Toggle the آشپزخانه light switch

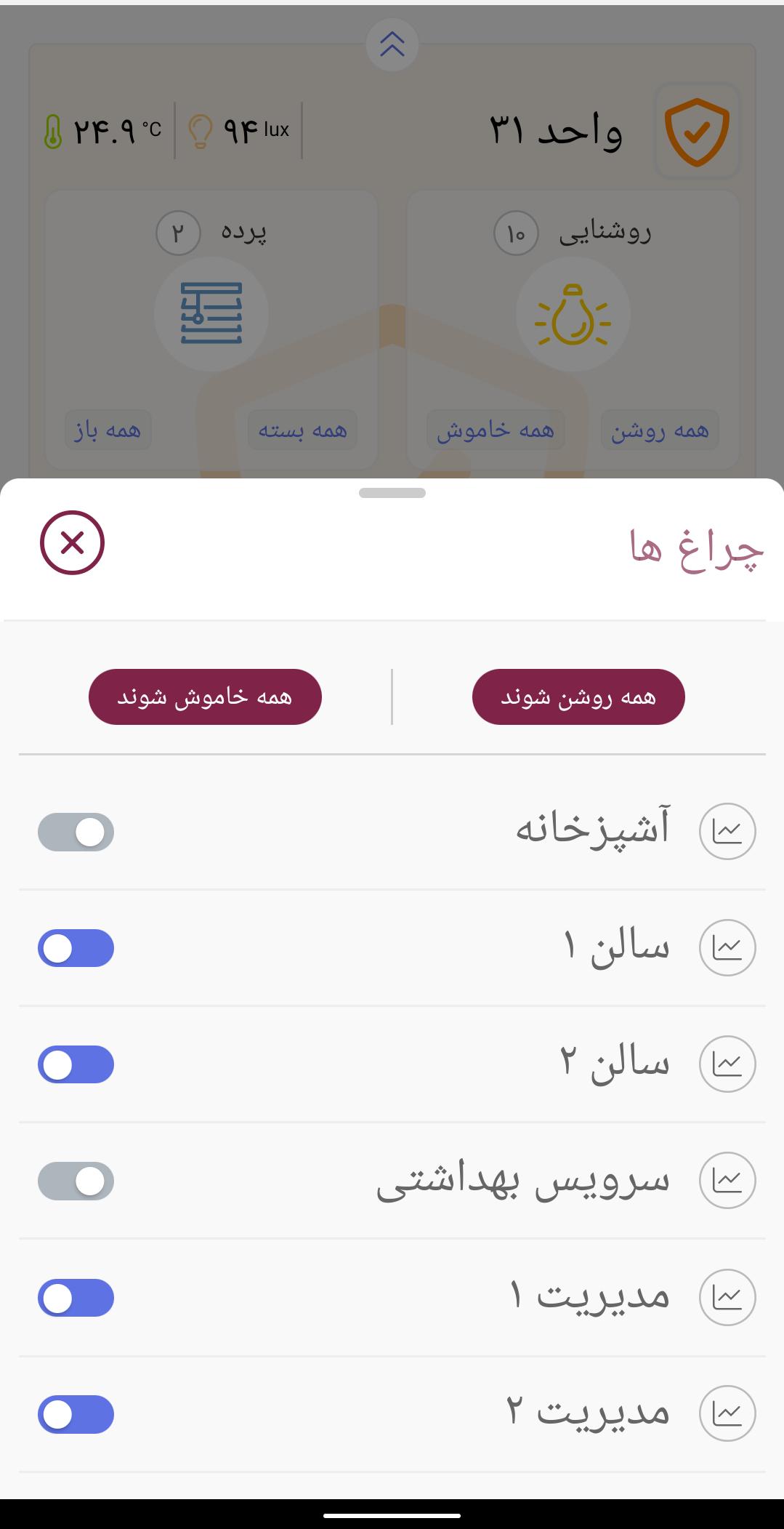coord(76,832)
